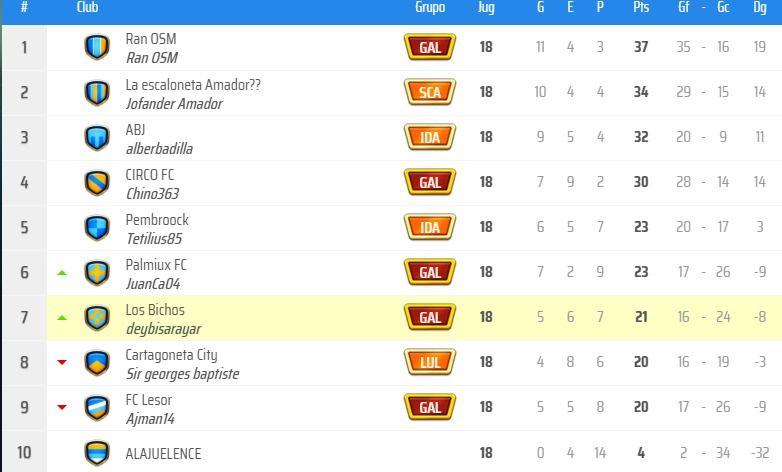Open the CIRCO FC club row
The height and width of the screenshot is (472, 782).
pyautogui.click(x=150, y=175)
